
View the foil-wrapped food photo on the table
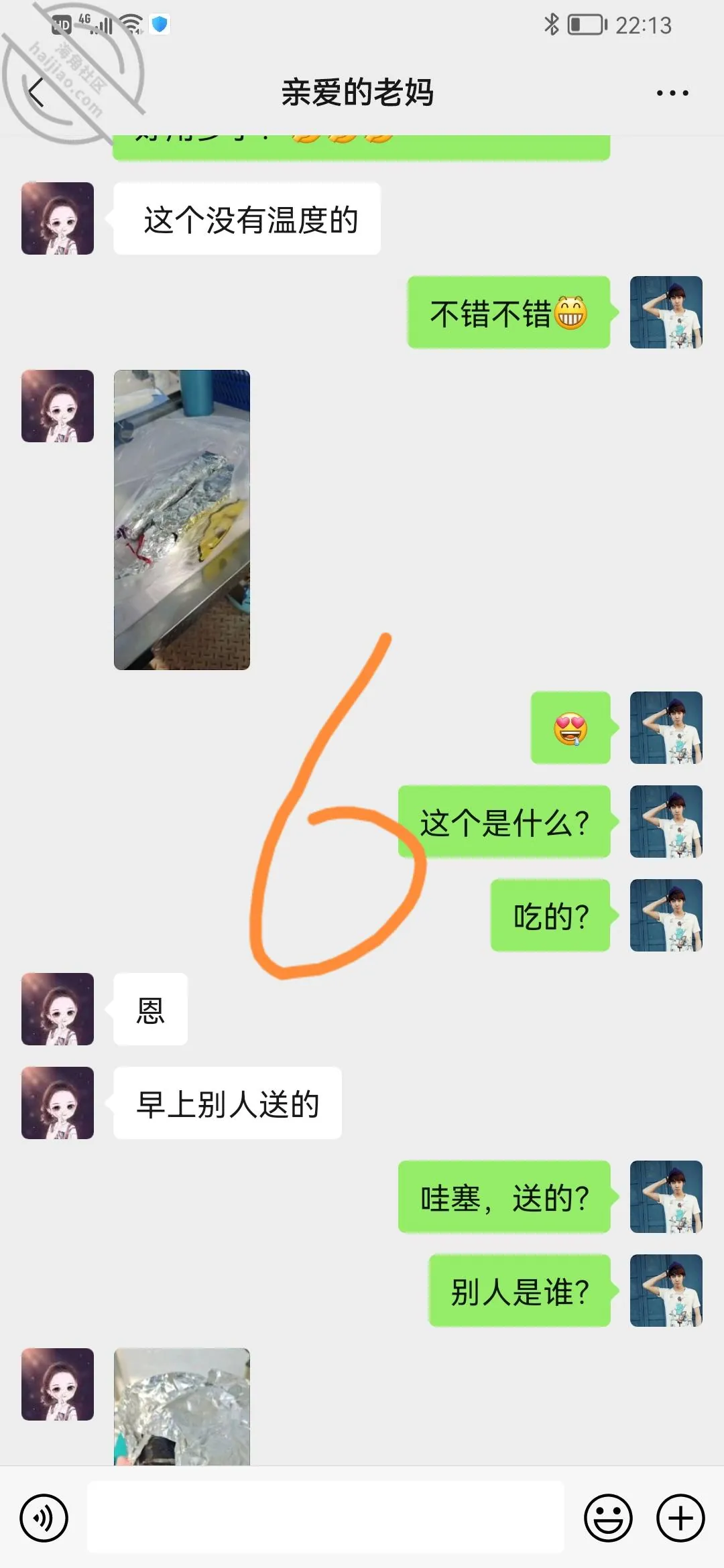(x=182, y=520)
